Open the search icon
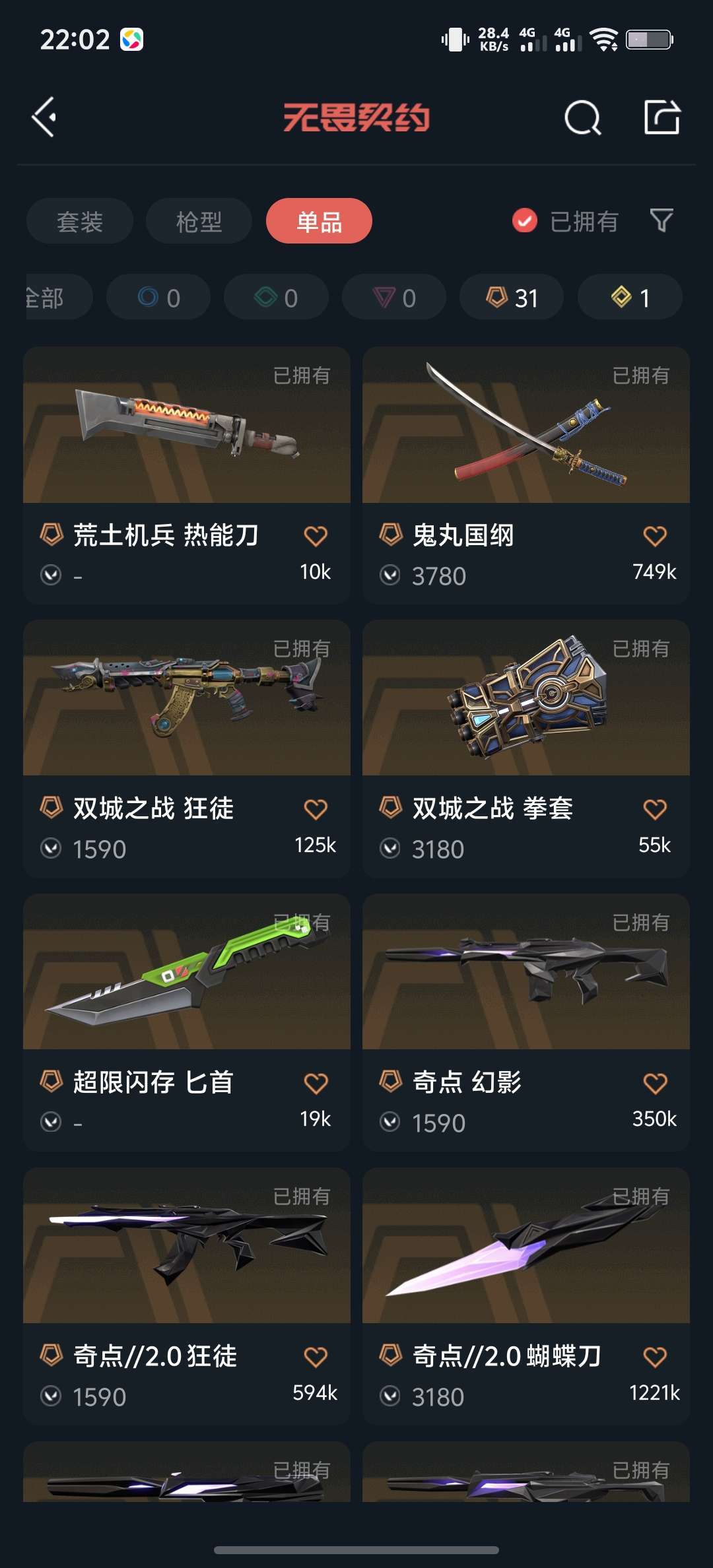The image size is (713, 1568). point(582,118)
